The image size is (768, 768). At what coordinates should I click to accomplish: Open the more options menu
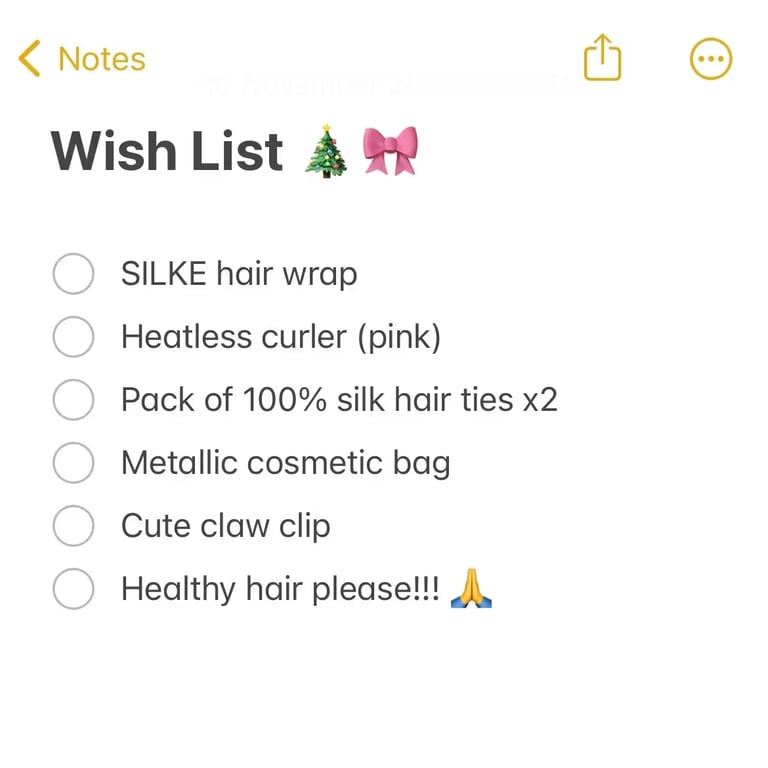[711, 59]
